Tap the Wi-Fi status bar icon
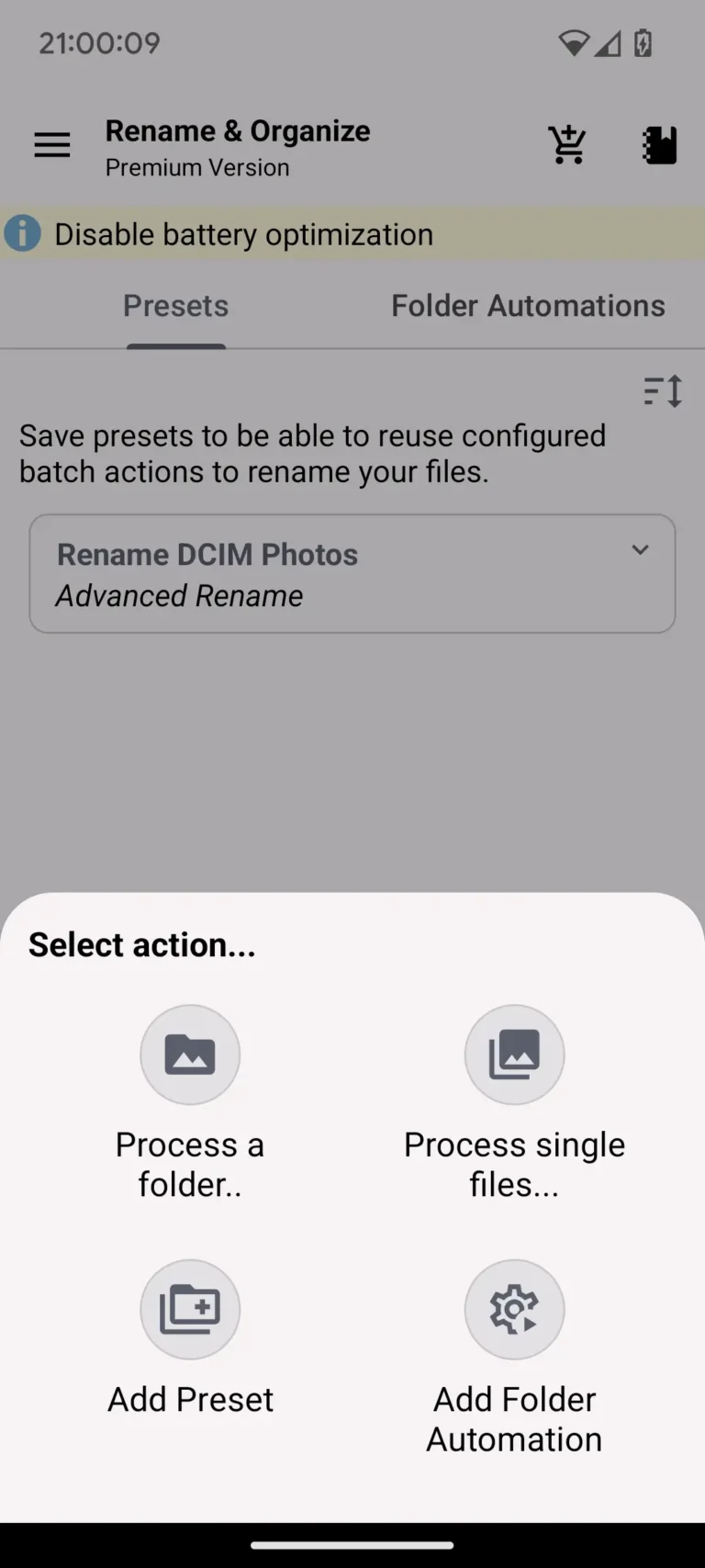The image size is (705, 1568). pyautogui.click(x=573, y=43)
